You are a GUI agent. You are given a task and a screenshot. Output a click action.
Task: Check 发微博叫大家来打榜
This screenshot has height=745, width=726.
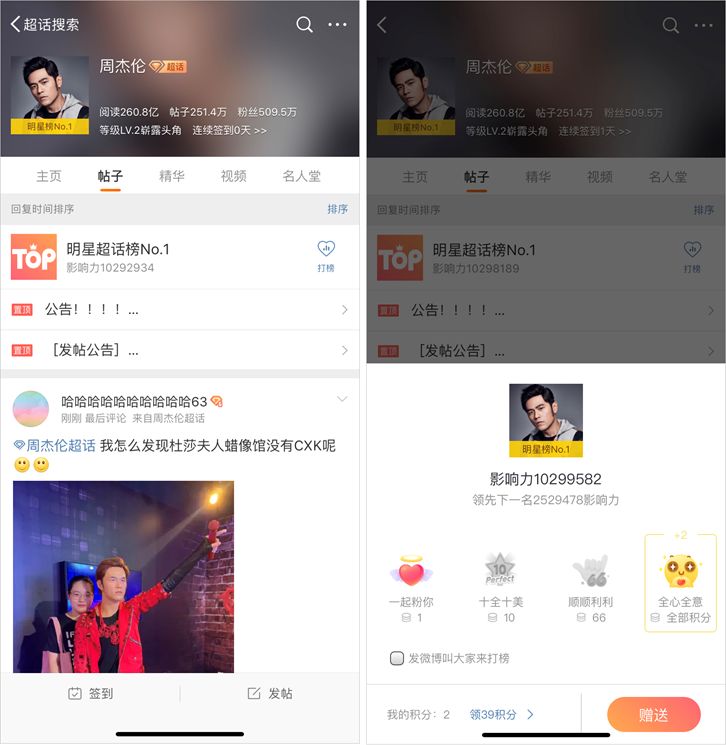397,658
